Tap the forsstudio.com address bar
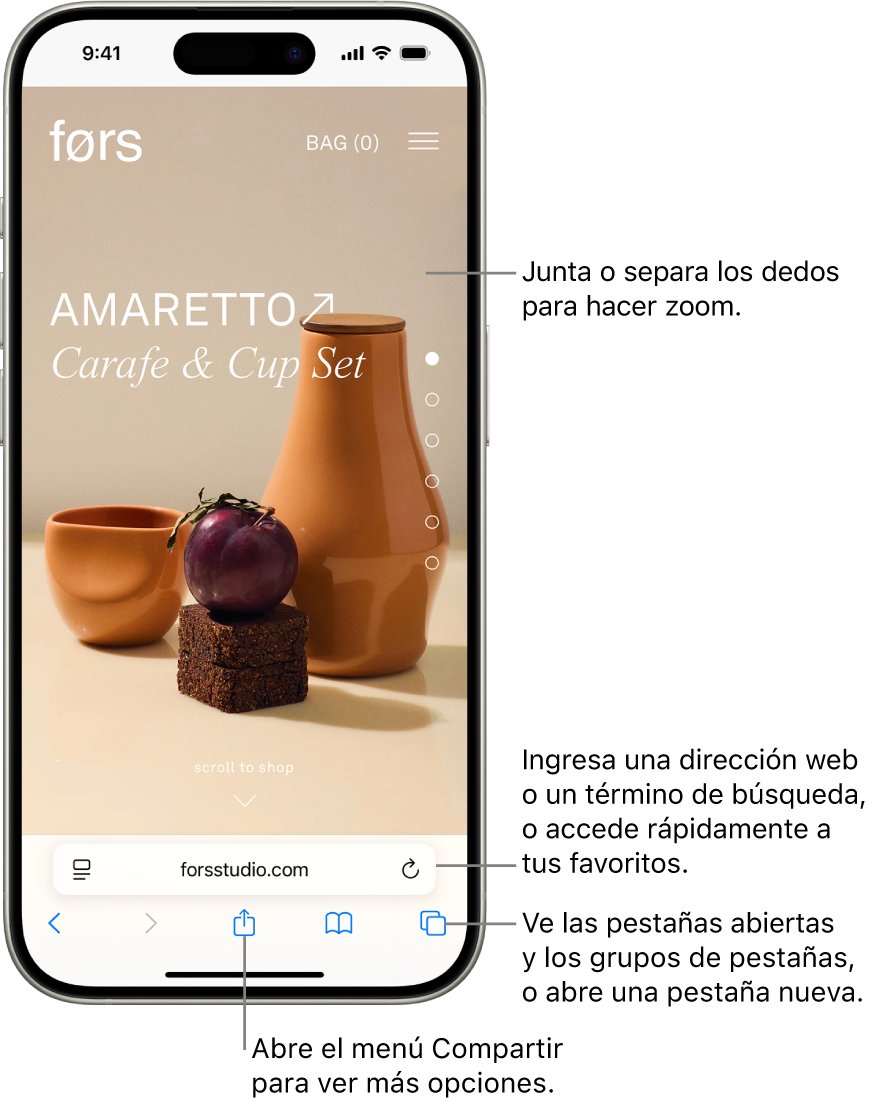The width and height of the screenshot is (880, 1109). pyautogui.click(x=243, y=868)
